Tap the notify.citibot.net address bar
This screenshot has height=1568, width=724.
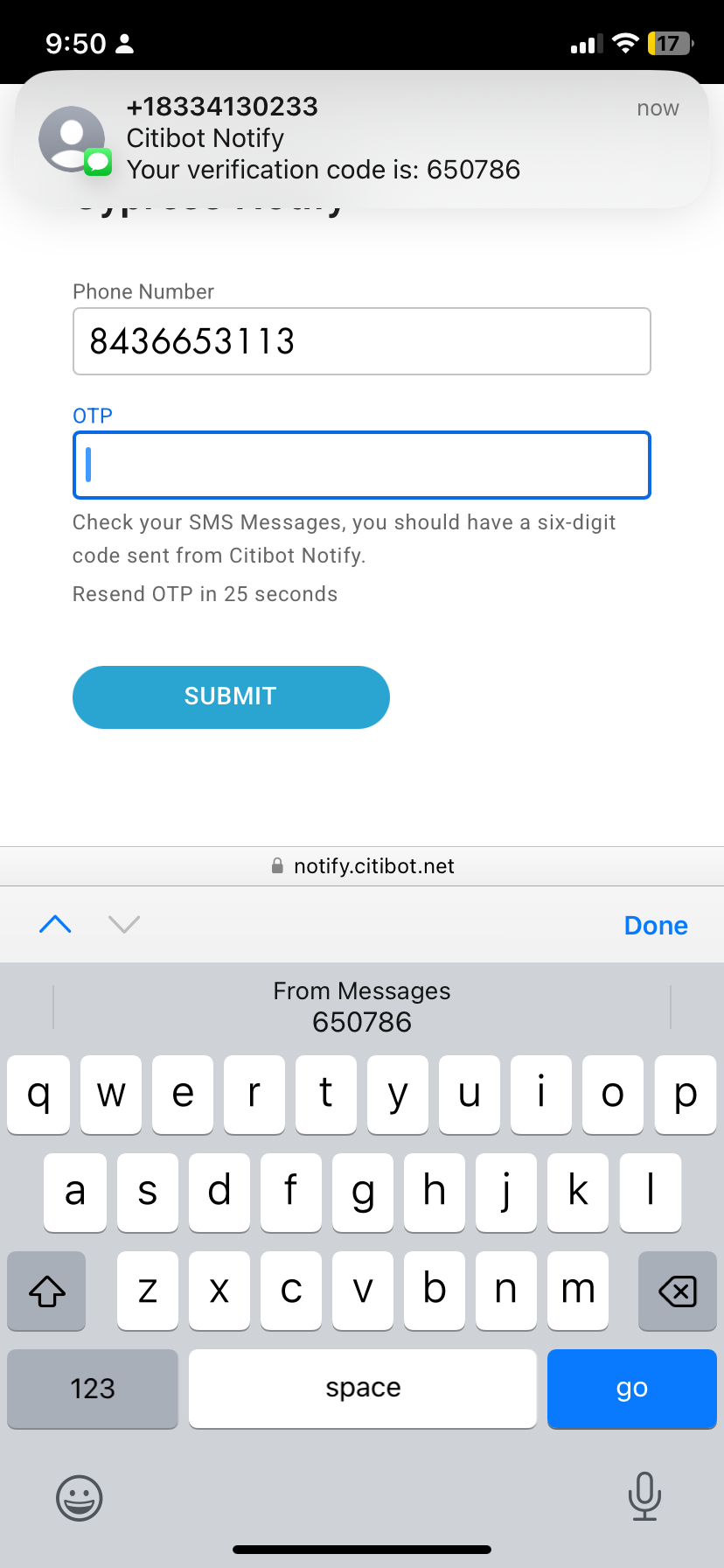click(362, 866)
